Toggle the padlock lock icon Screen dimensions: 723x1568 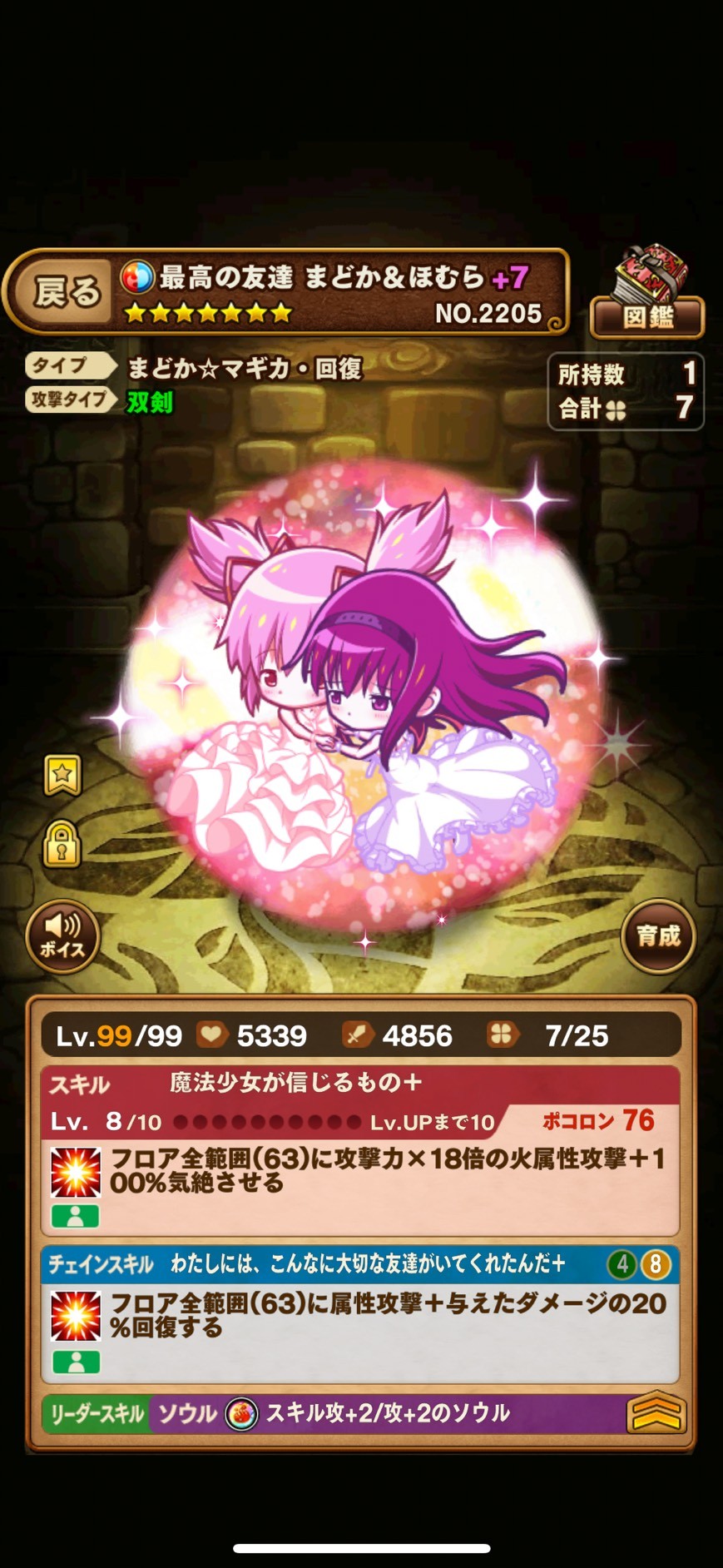tap(62, 844)
